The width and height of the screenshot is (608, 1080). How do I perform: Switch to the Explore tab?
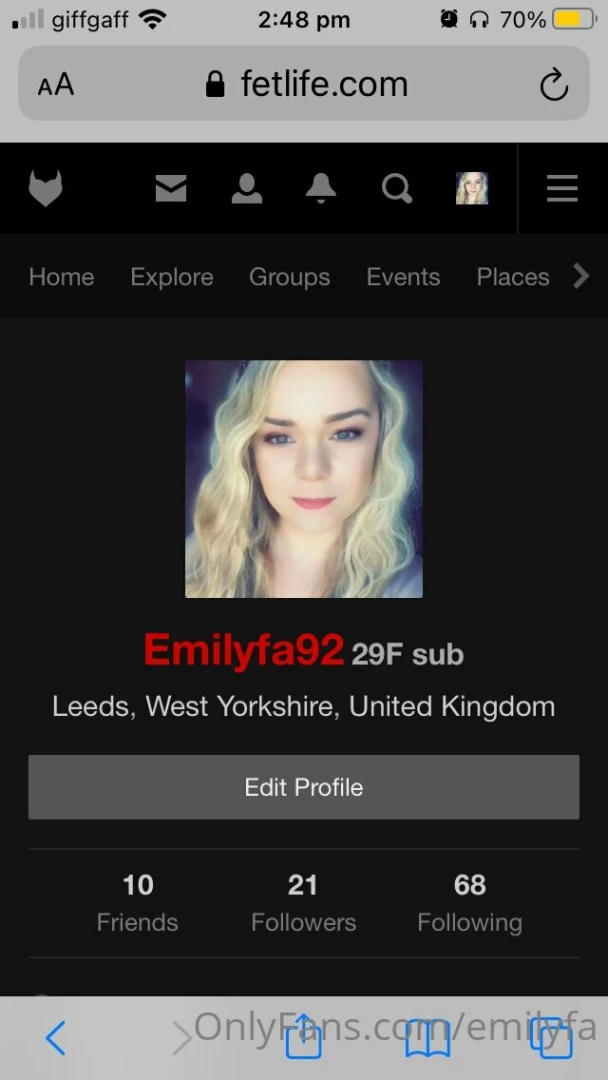click(x=172, y=277)
